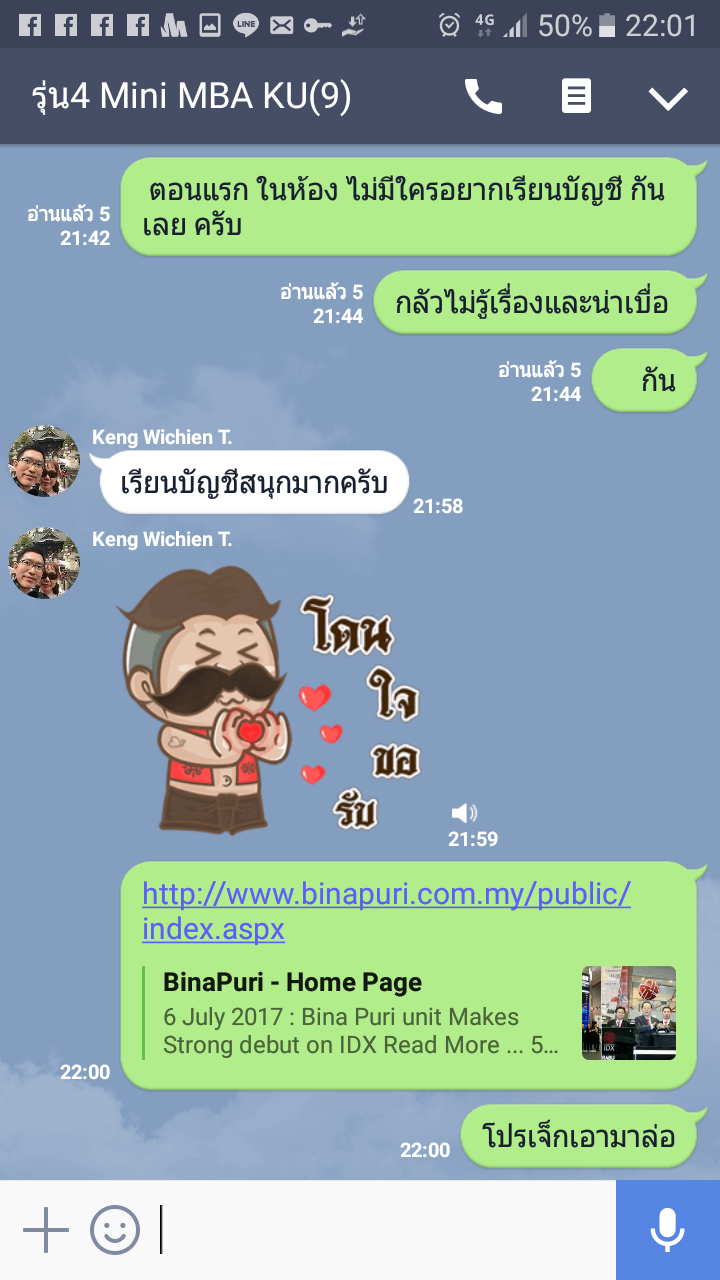
Task: Record a voice message with the microphone
Action: pos(667,1230)
